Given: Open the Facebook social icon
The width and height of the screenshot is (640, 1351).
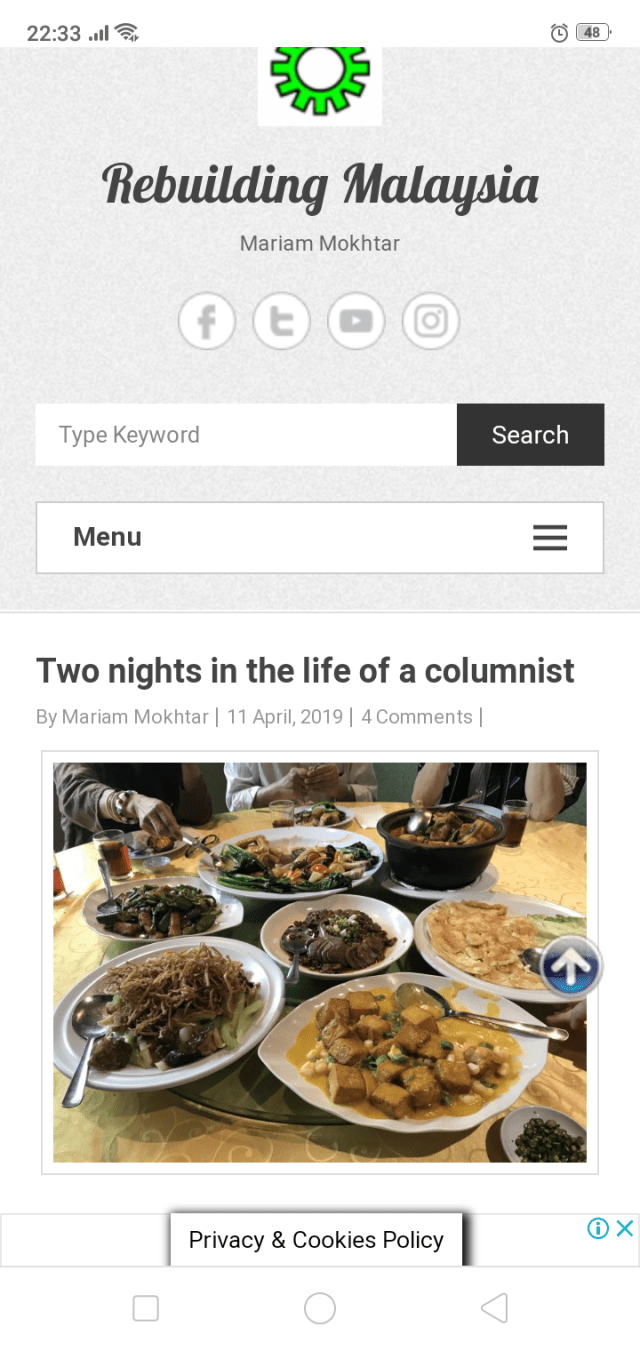Looking at the screenshot, I should [207, 321].
